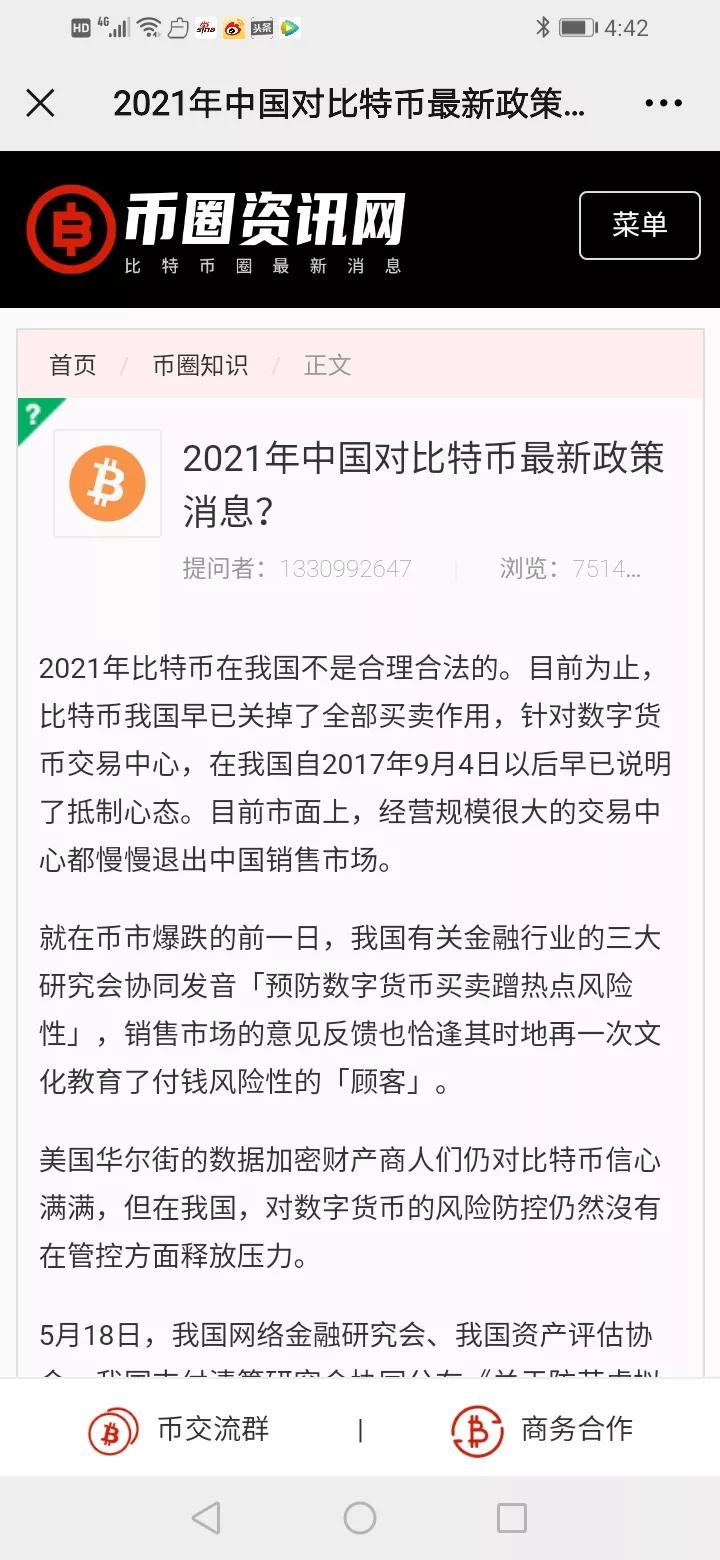Open the 菜单 menu button
The image size is (720, 1560).
639,225
